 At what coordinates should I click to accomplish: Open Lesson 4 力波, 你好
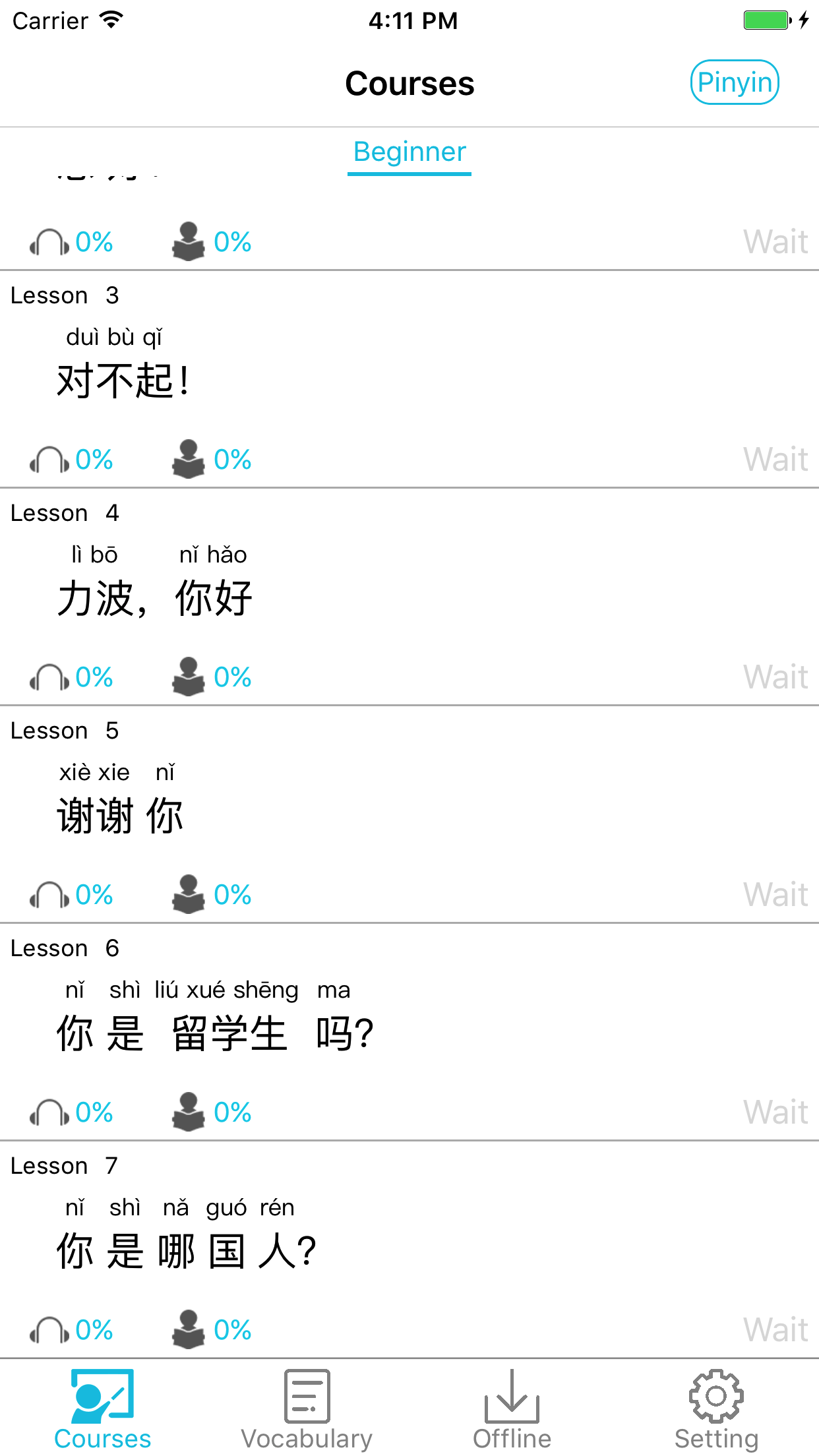[x=155, y=597]
